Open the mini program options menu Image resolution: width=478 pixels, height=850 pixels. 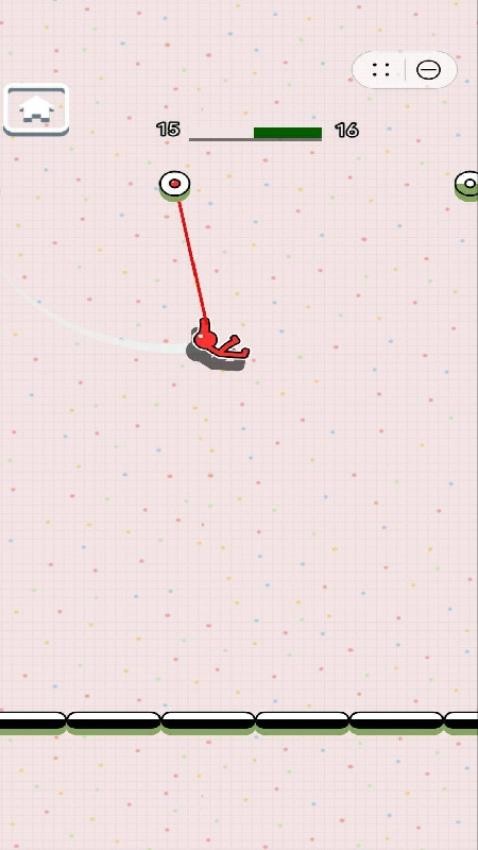coord(381,70)
